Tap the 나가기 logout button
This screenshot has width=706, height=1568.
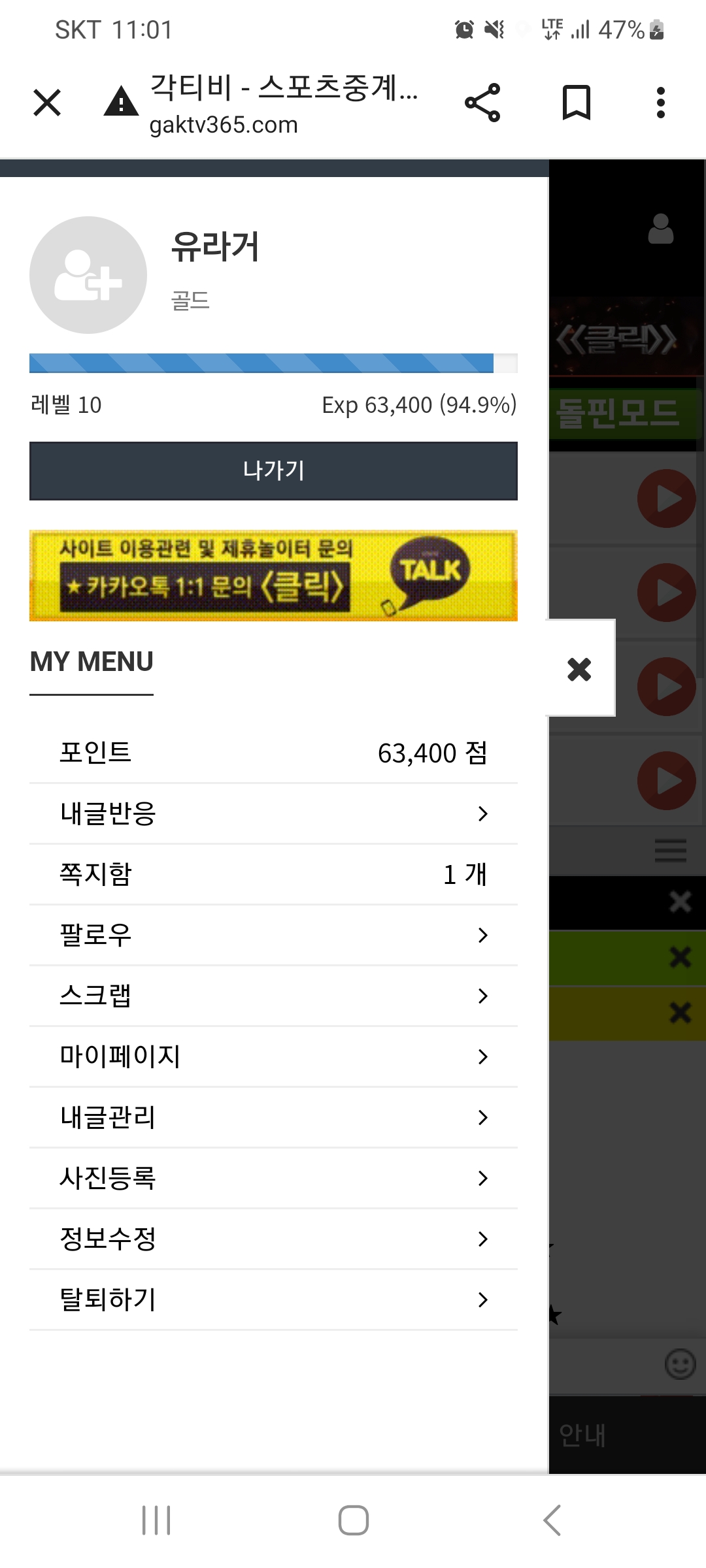click(273, 471)
